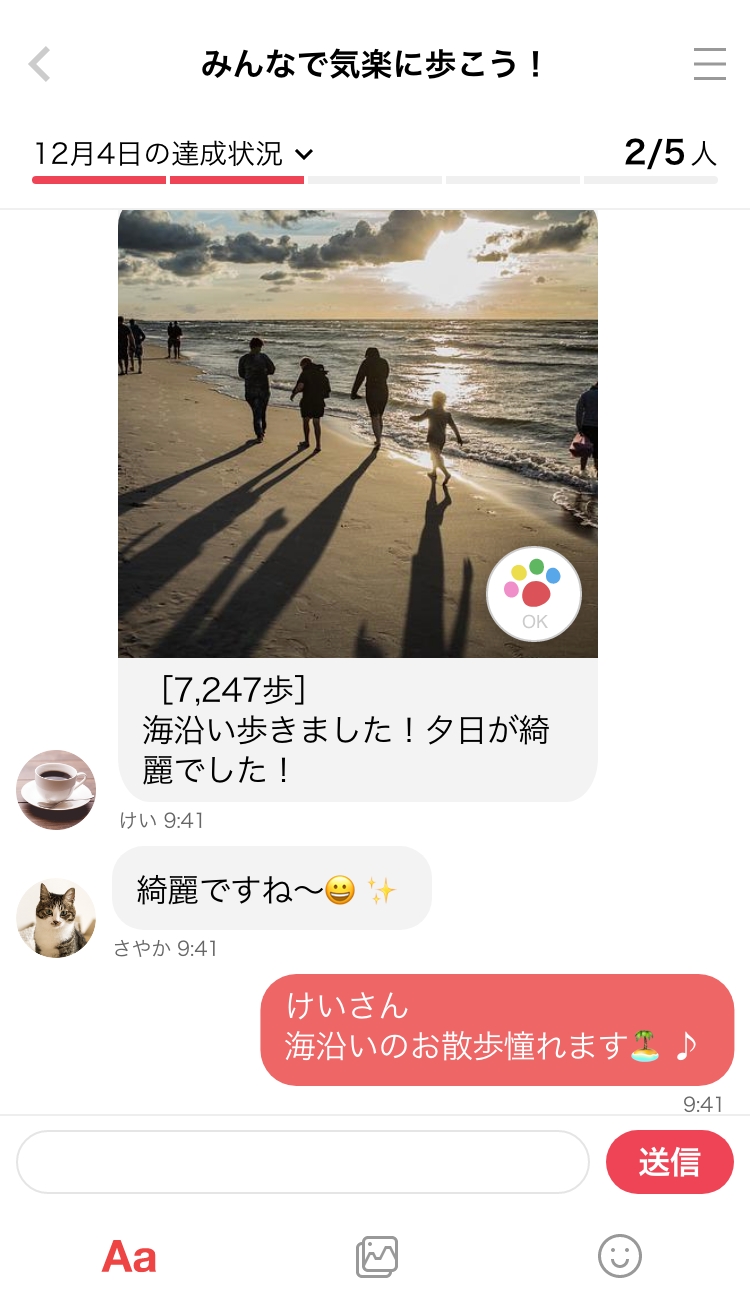View さやか's cat avatar profile
Screen dimensions: 750x1302
tap(56, 918)
